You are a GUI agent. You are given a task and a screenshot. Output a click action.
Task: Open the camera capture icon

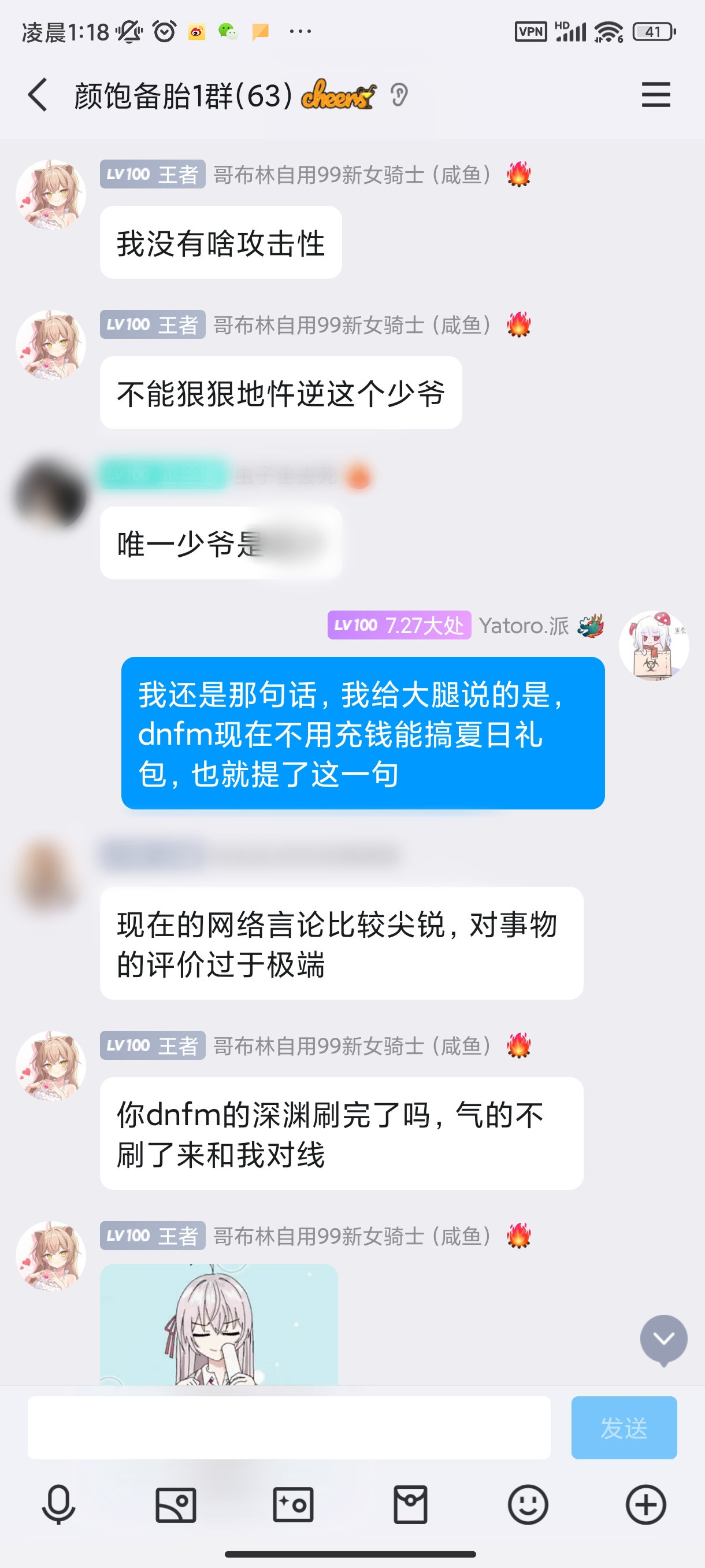293,1505
